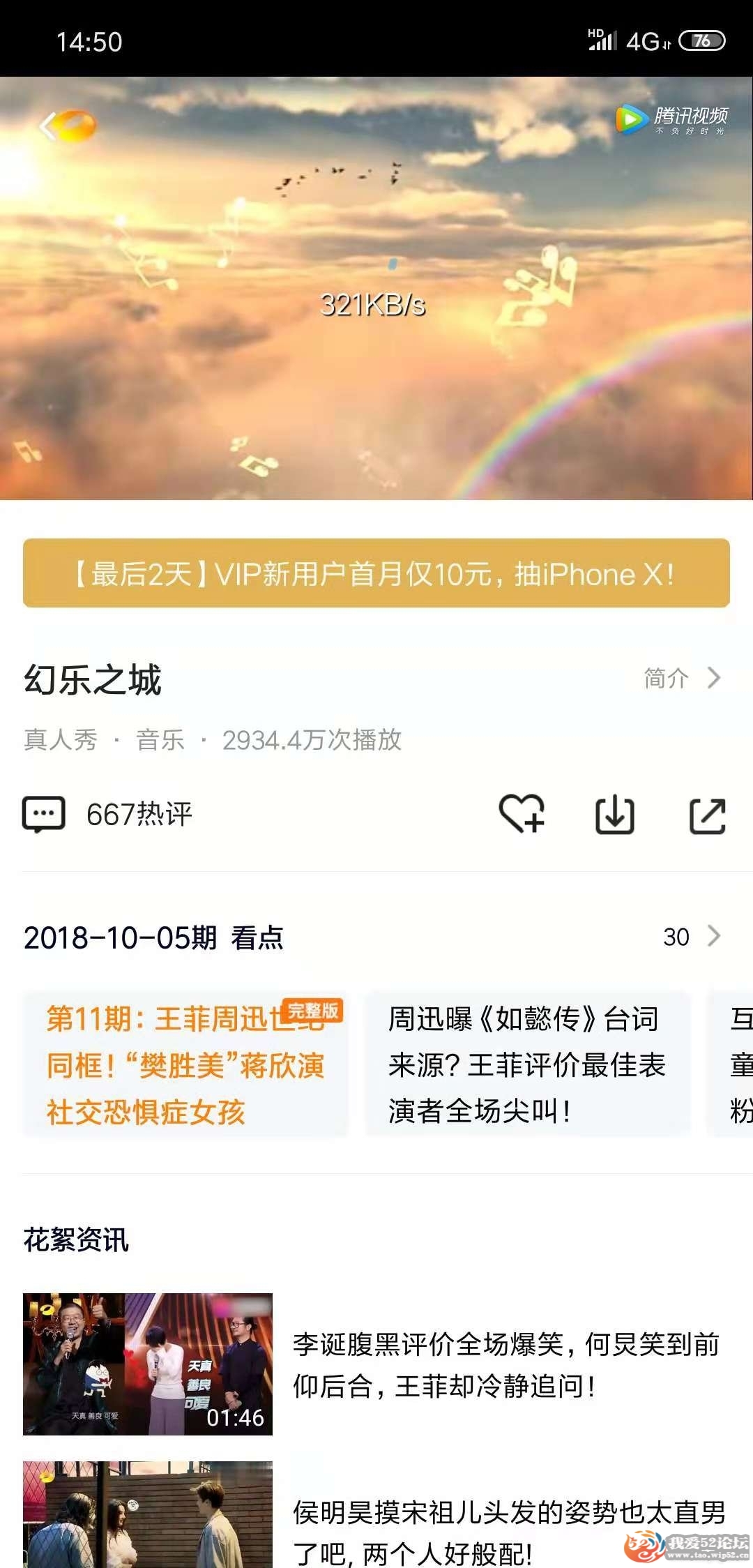Play 第11期 王菲周迅 full episode card
This screenshot has width=753, height=1568.
click(185, 1064)
